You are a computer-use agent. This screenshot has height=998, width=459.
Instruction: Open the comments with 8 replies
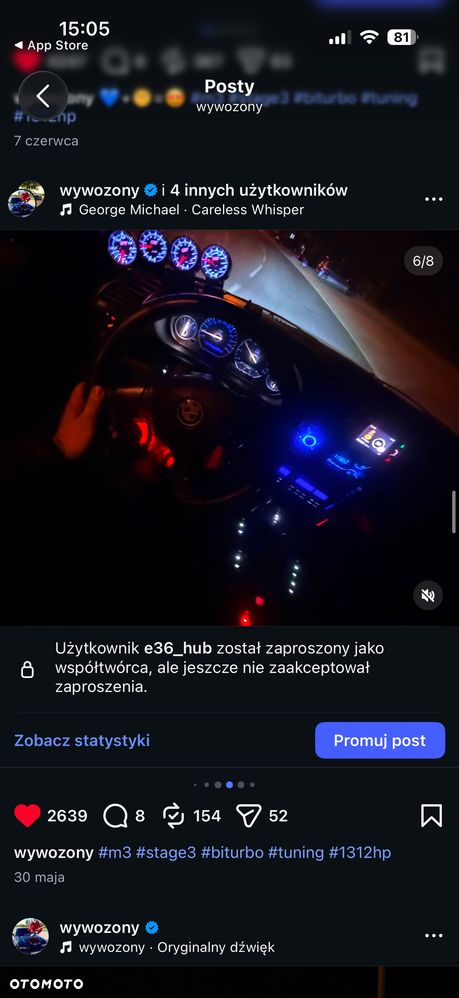(x=115, y=815)
